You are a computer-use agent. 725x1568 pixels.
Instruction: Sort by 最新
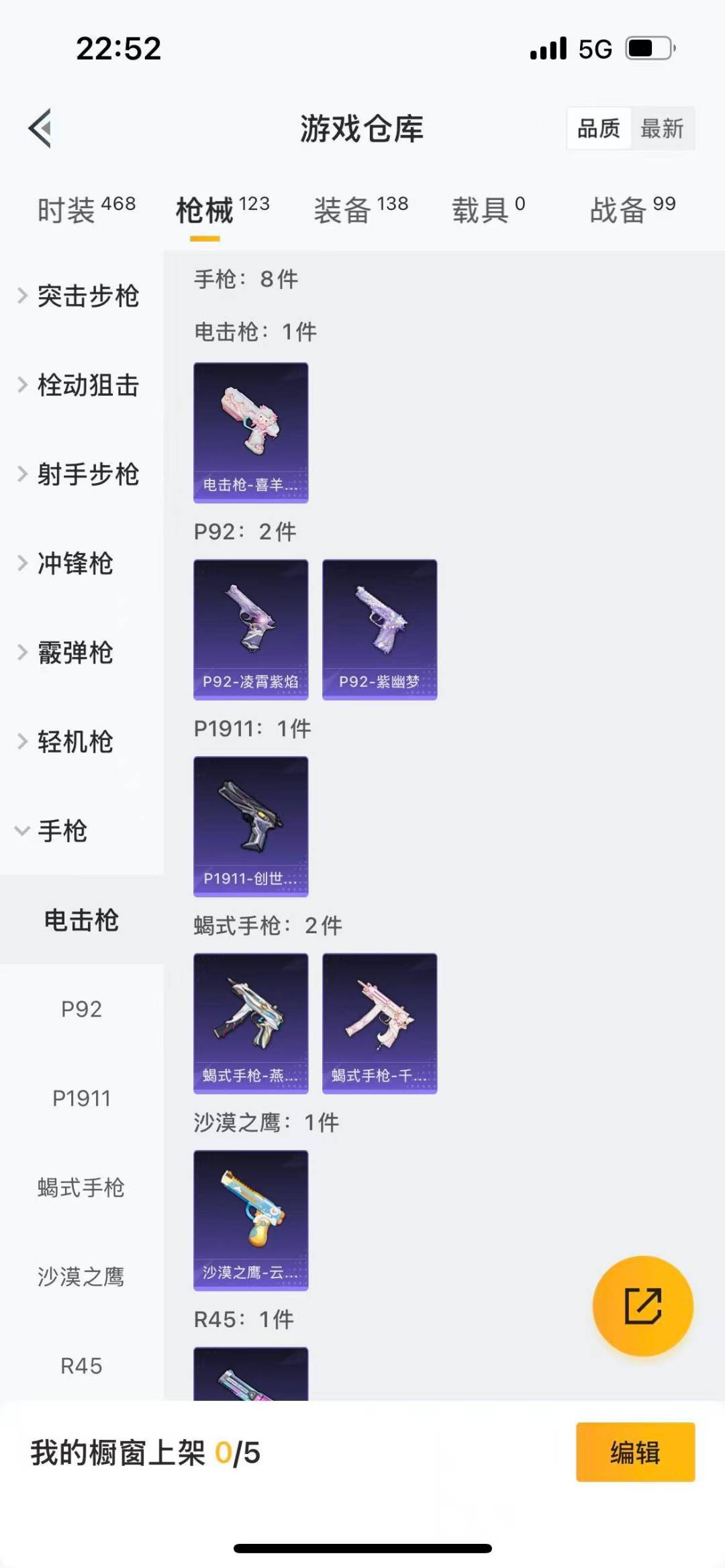[x=661, y=128]
